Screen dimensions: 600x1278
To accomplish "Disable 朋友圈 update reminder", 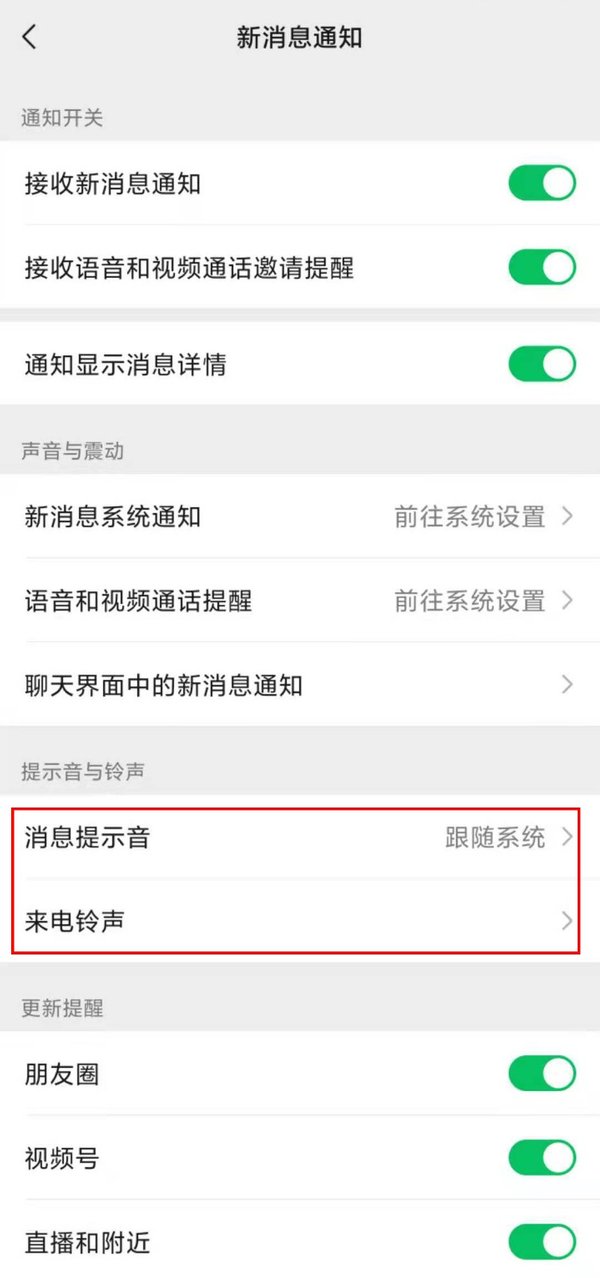I will [x=542, y=1075].
